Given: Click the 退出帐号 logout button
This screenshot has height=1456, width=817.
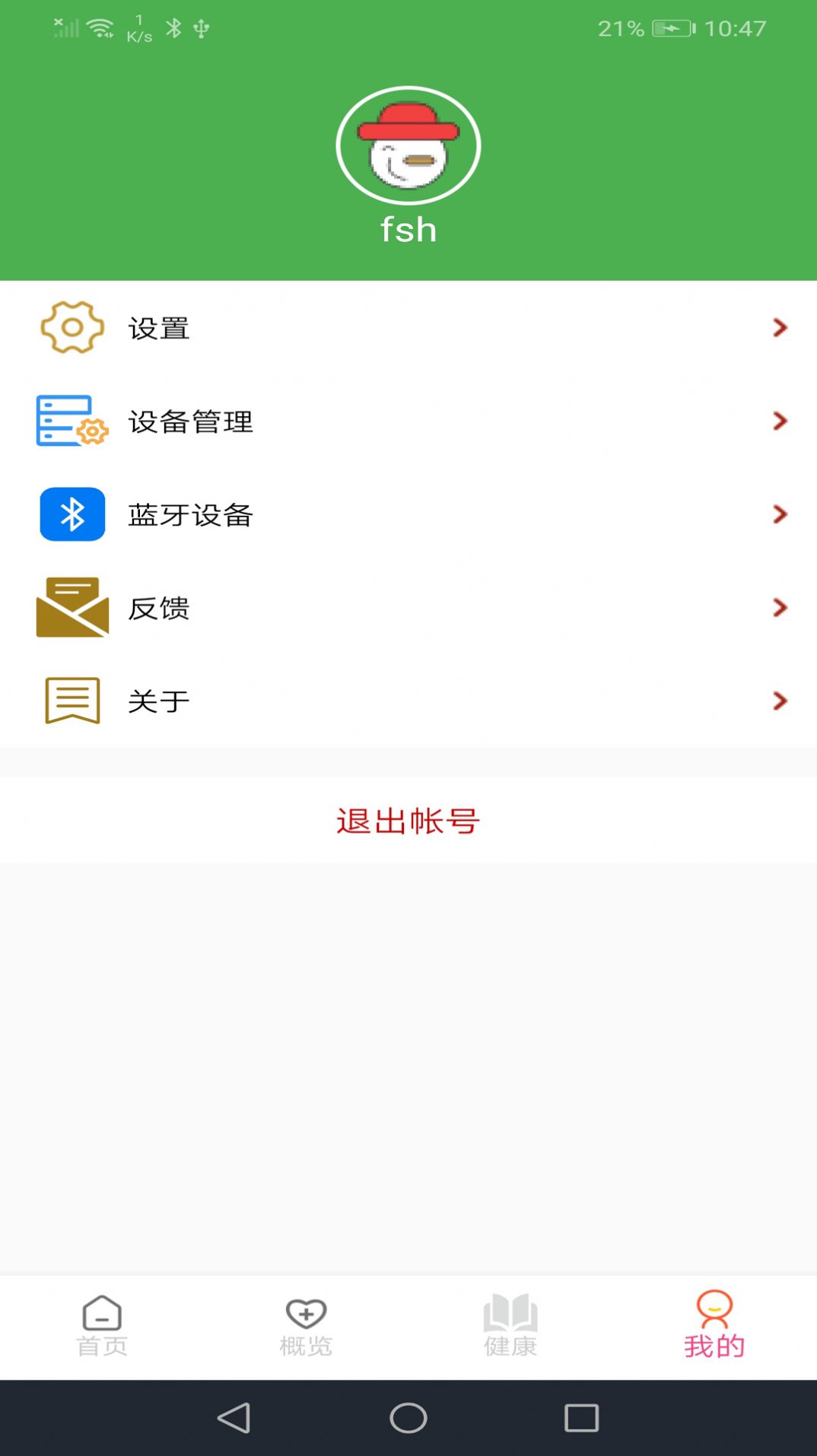Looking at the screenshot, I should pyautogui.click(x=408, y=821).
